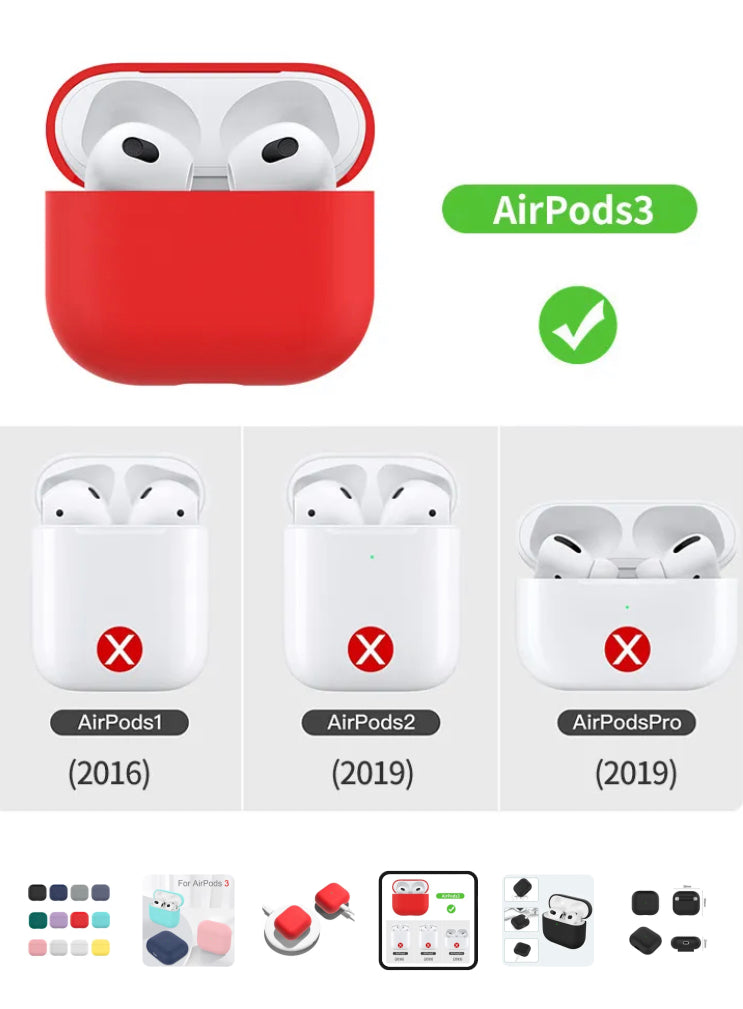Enlarge the main AirPods3 compatibility image
Screen dimensions: 743x1009
[x=371, y=420]
